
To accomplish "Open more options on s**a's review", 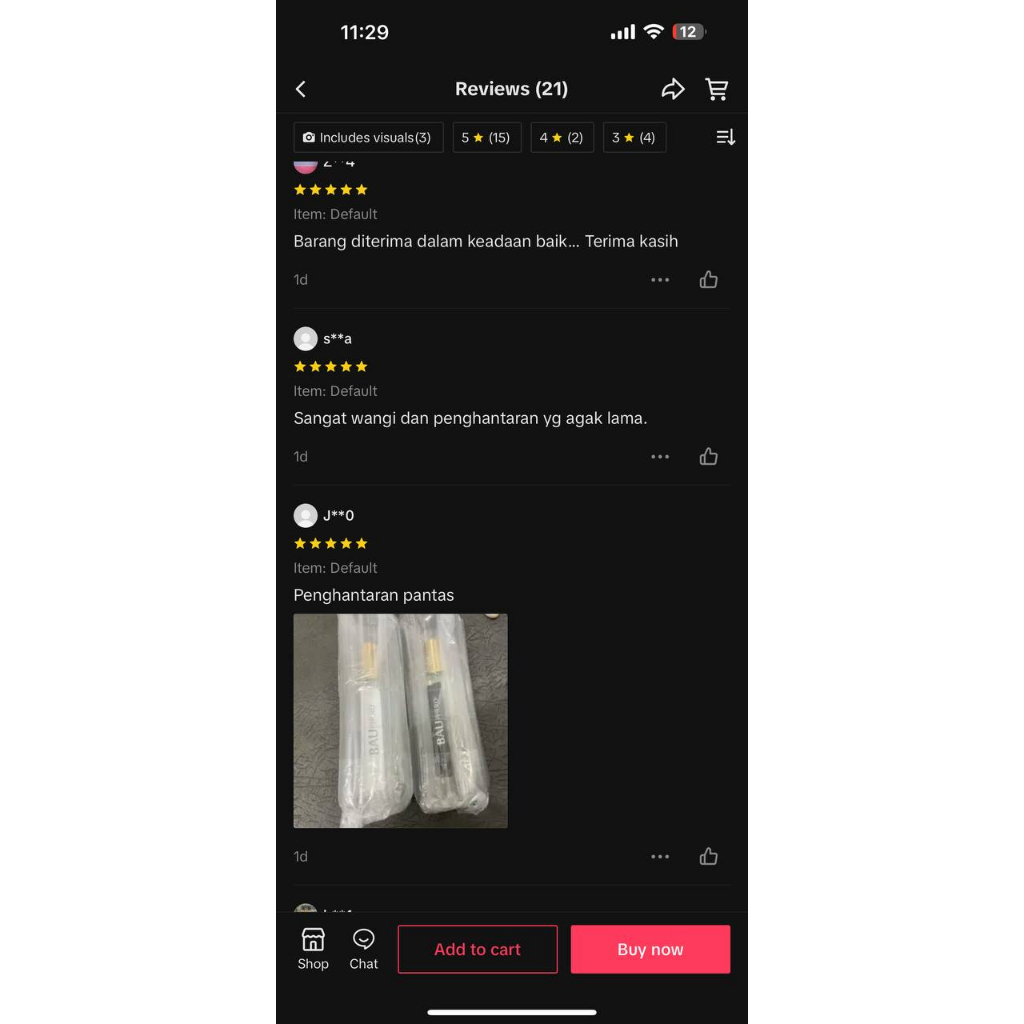I will 660,457.
